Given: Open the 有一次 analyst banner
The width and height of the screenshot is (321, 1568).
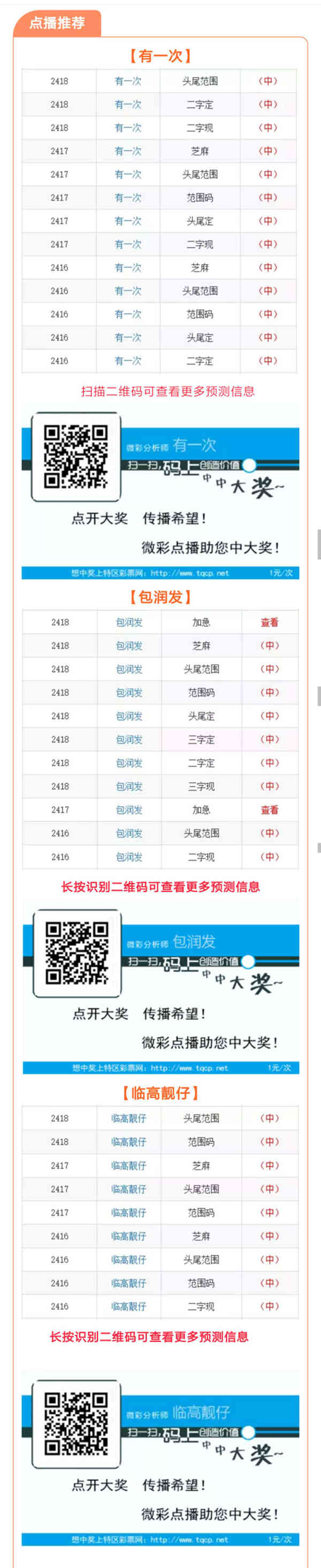Looking at the screenshot, I should pos(160,494).
